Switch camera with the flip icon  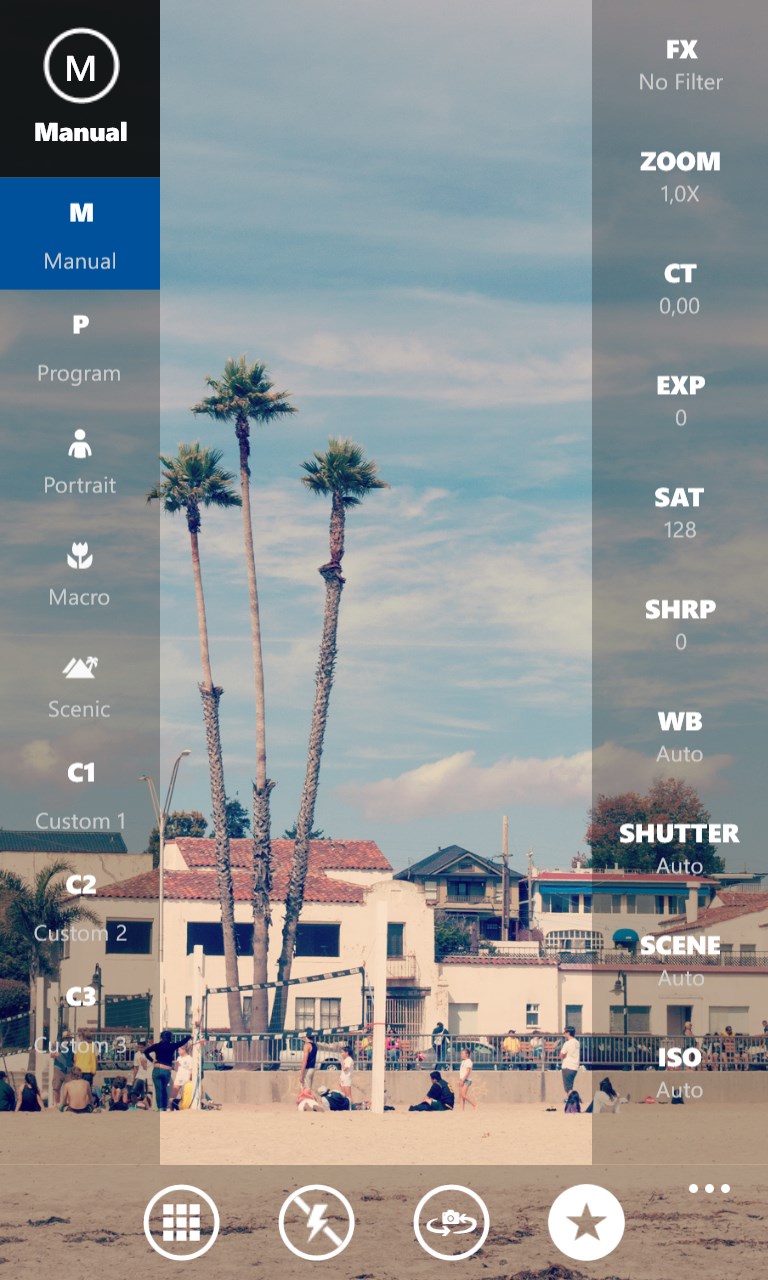[x=451, y=1222]
